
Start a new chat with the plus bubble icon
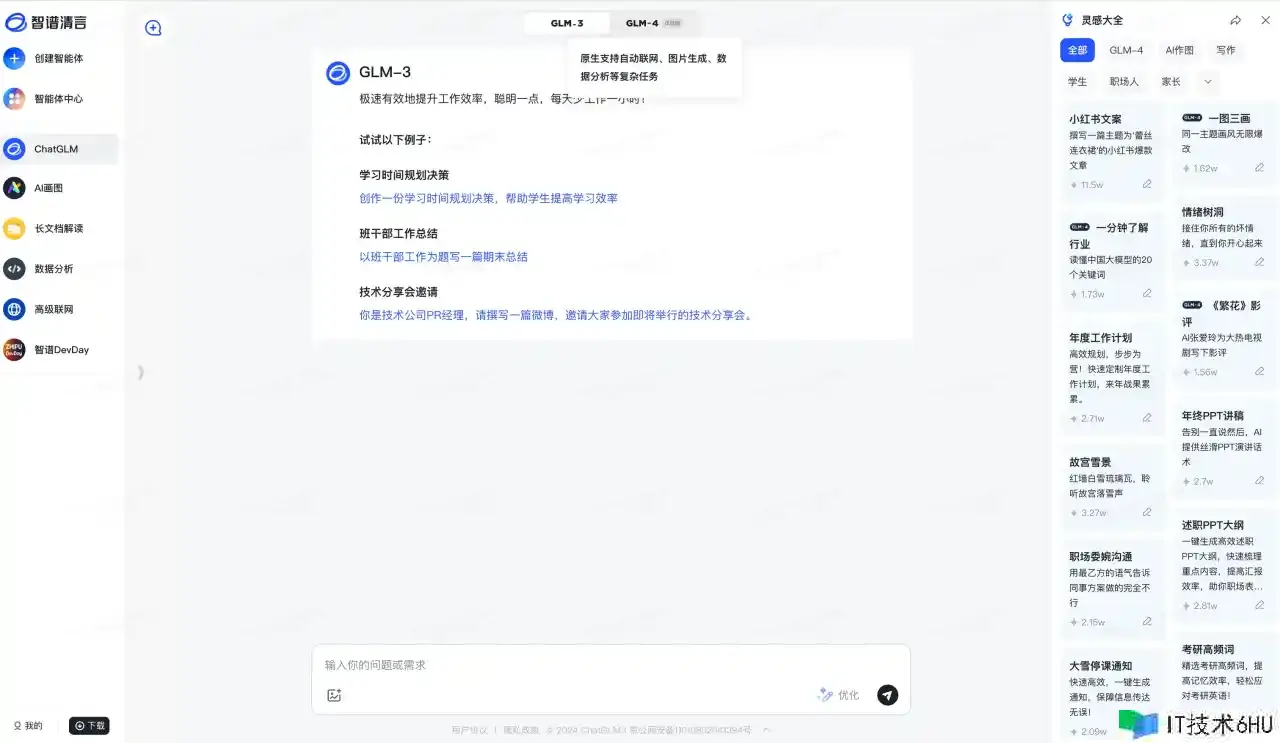tap(153, 28)
